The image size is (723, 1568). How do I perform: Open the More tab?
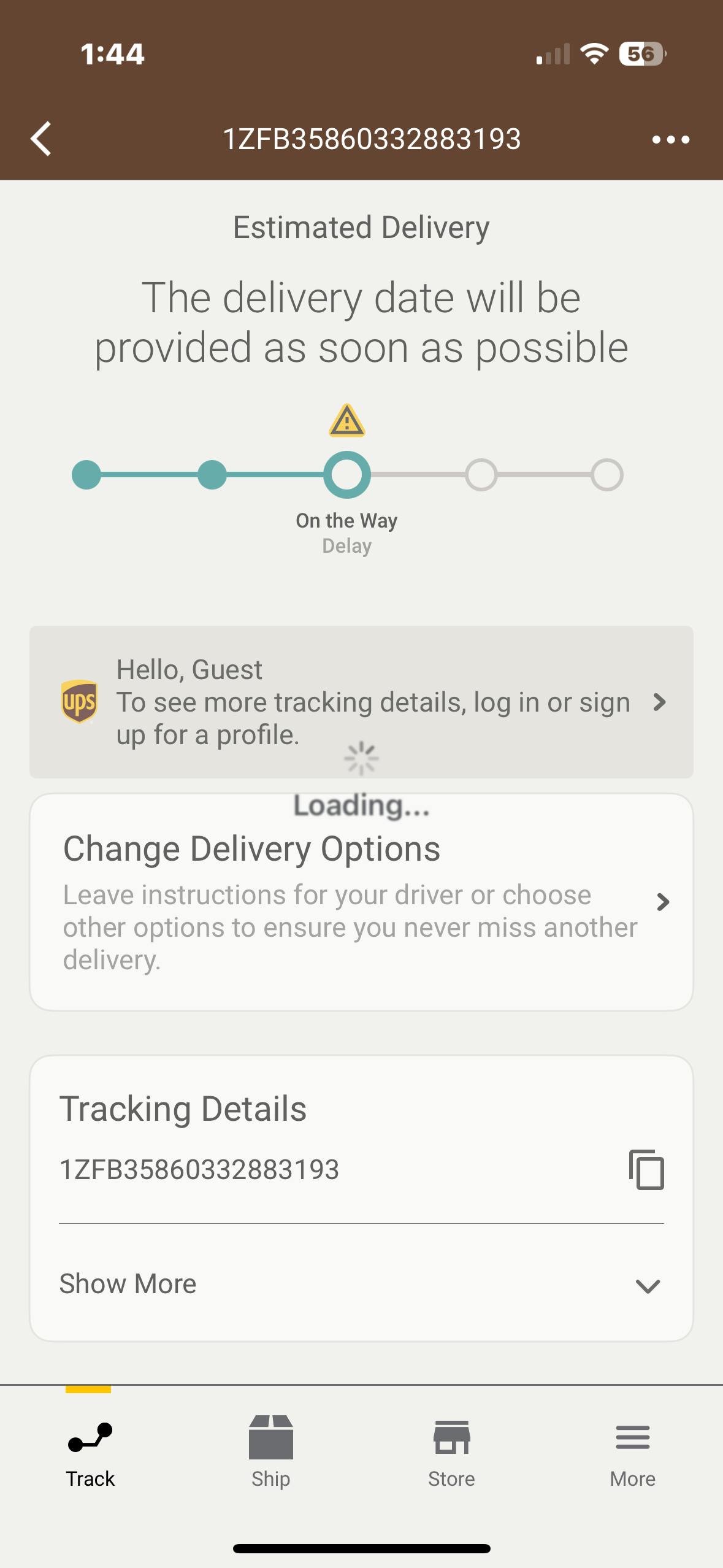pos(632,1451)
